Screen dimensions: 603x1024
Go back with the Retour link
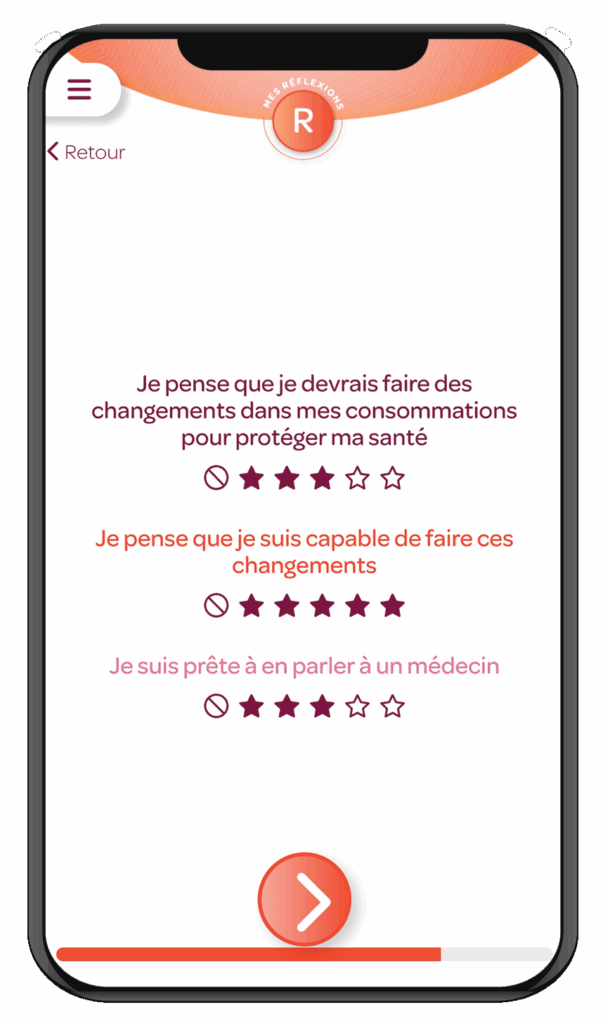coord(86,152)
